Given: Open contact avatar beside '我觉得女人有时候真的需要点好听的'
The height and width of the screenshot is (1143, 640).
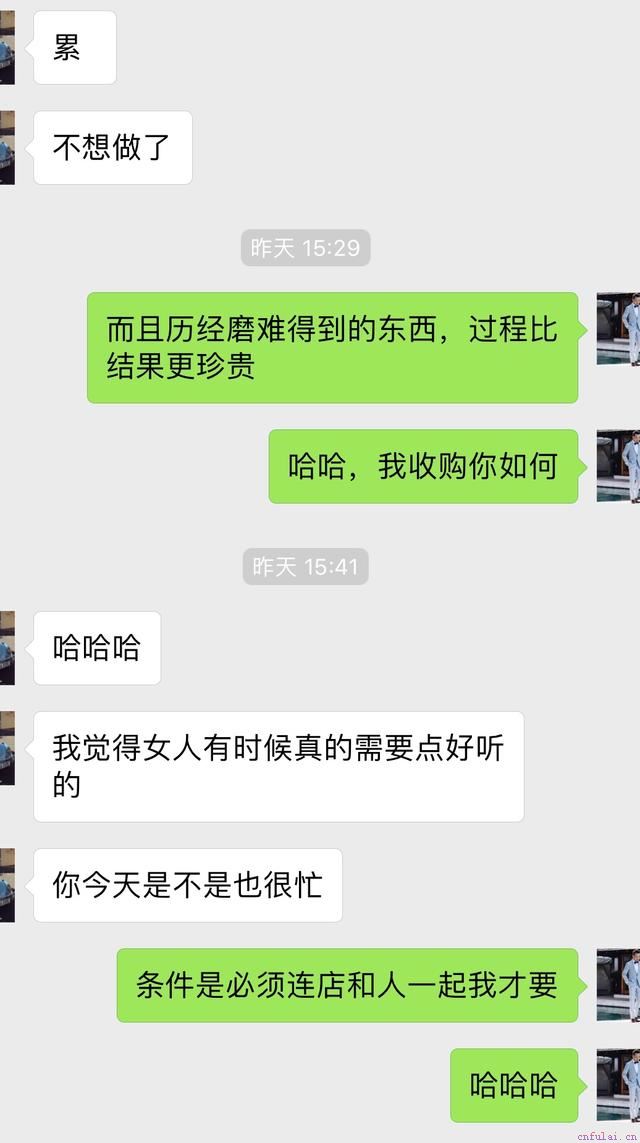Looking at the screenshot, I should (7, 748).
